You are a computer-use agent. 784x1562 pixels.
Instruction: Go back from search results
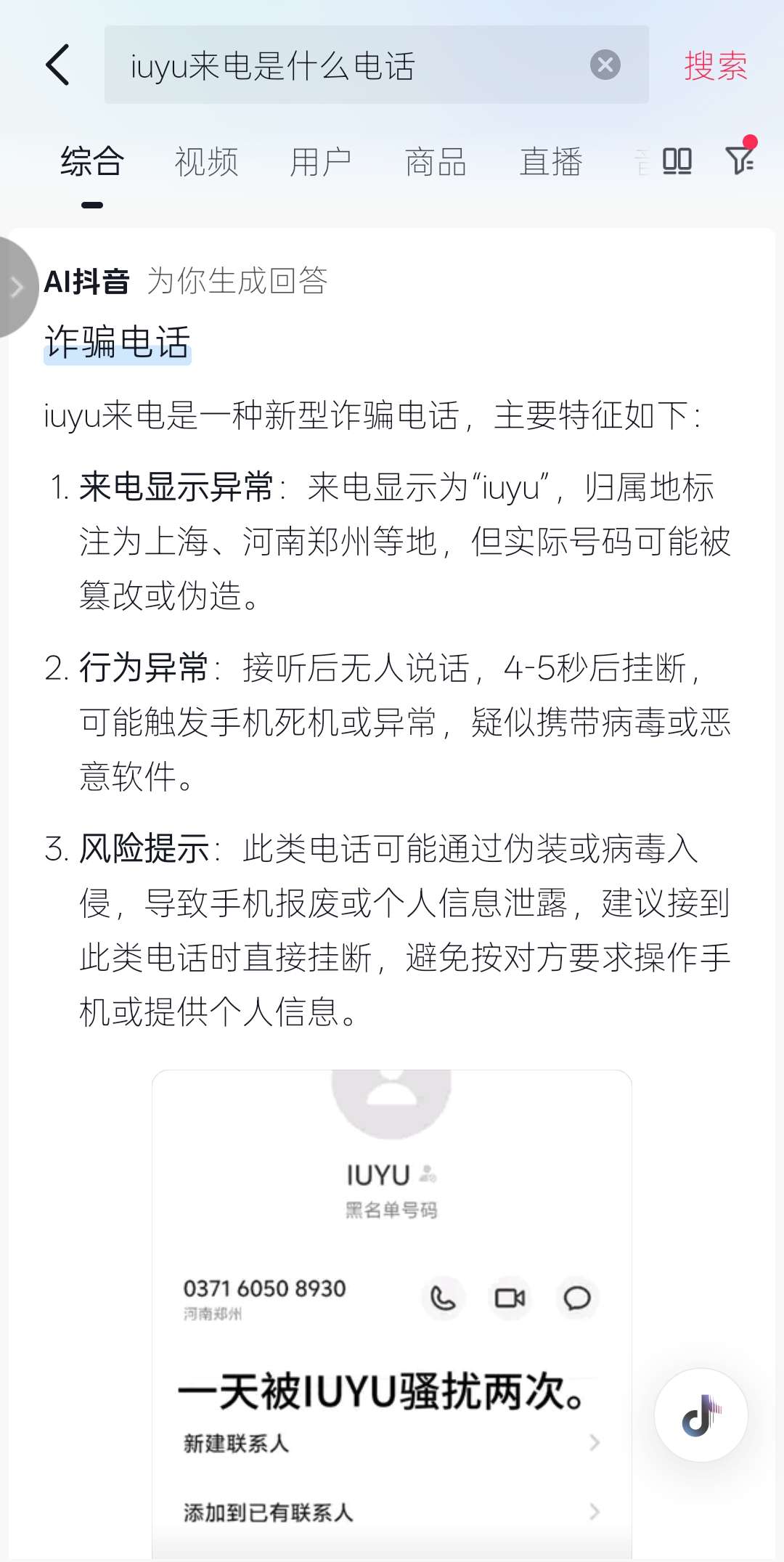pos(58,65)
